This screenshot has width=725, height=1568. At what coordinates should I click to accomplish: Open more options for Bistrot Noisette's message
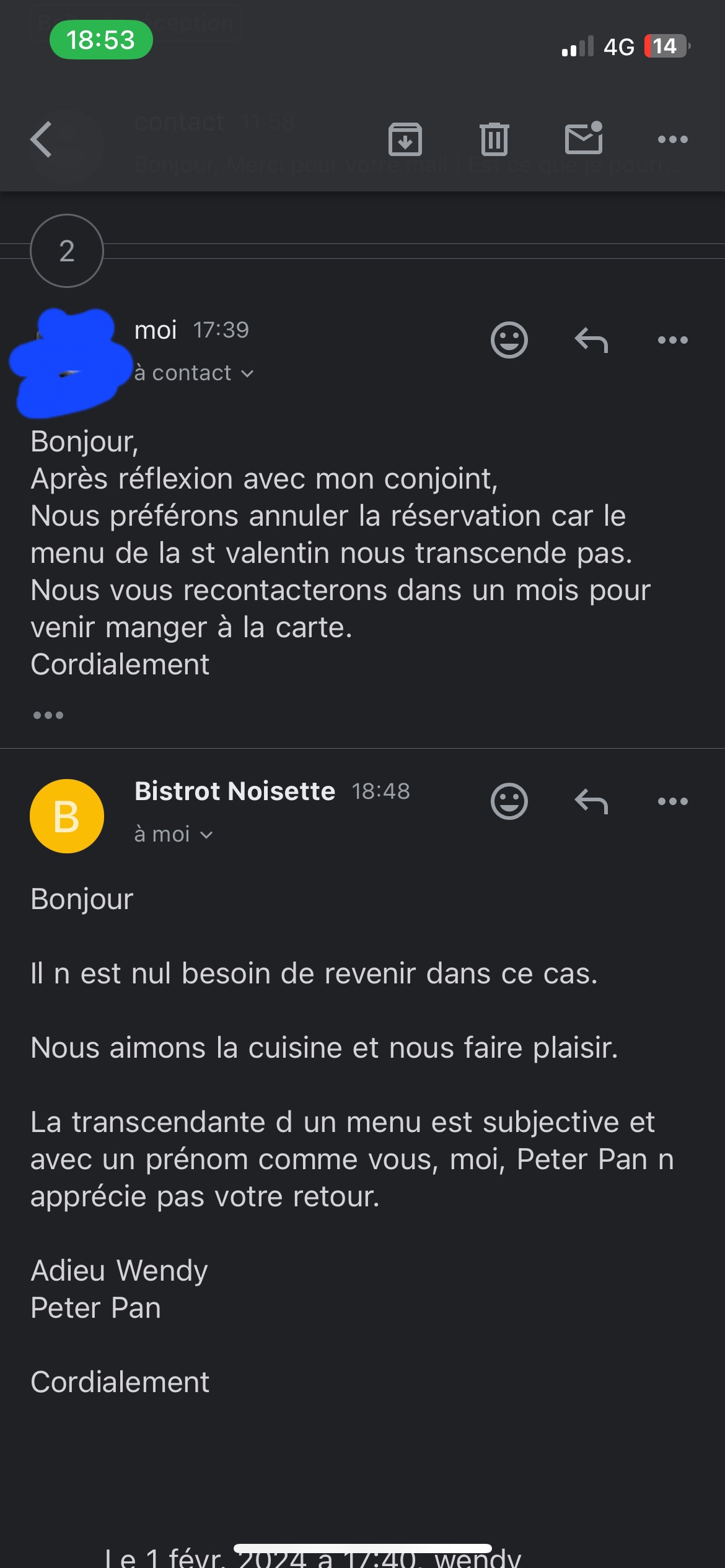click(672, 801)
